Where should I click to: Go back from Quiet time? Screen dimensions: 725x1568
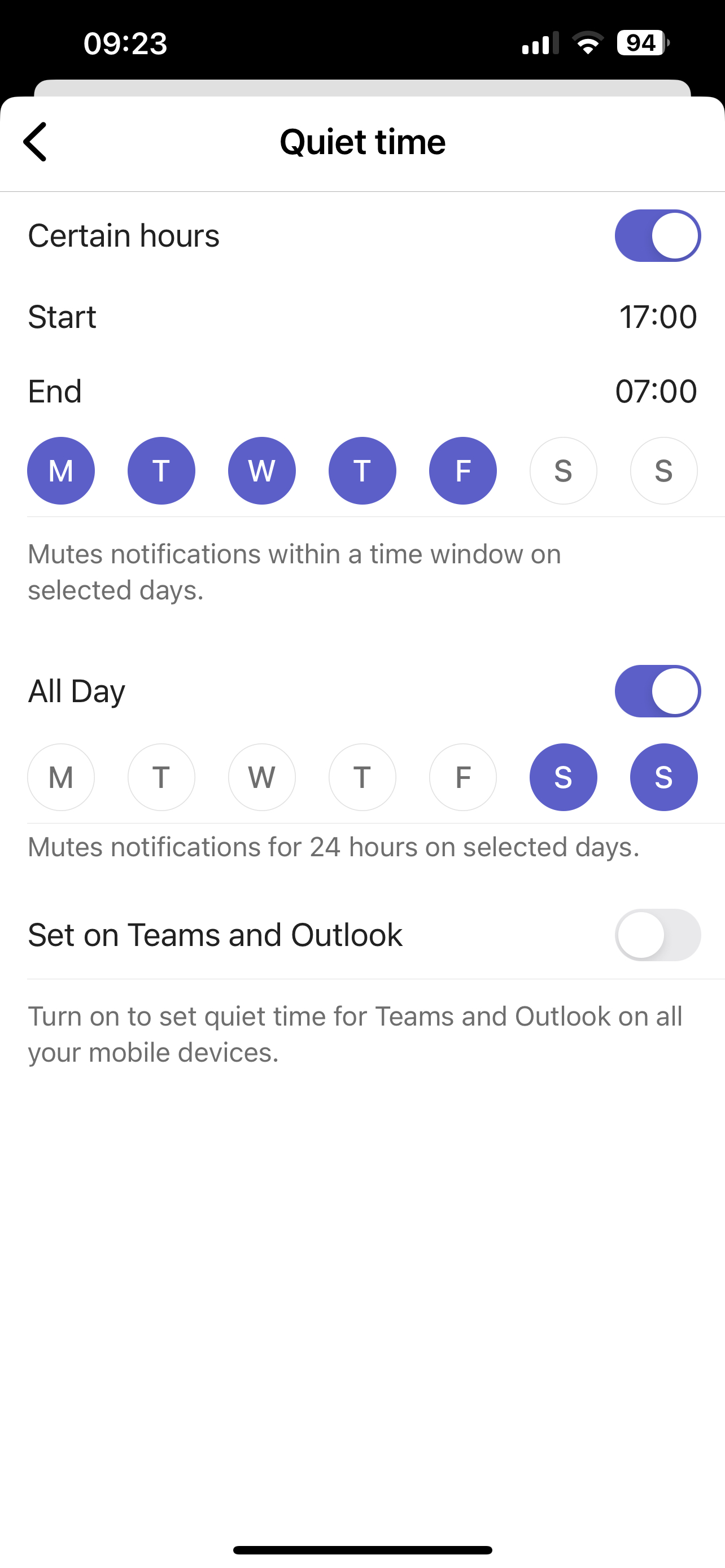[36, 142]
